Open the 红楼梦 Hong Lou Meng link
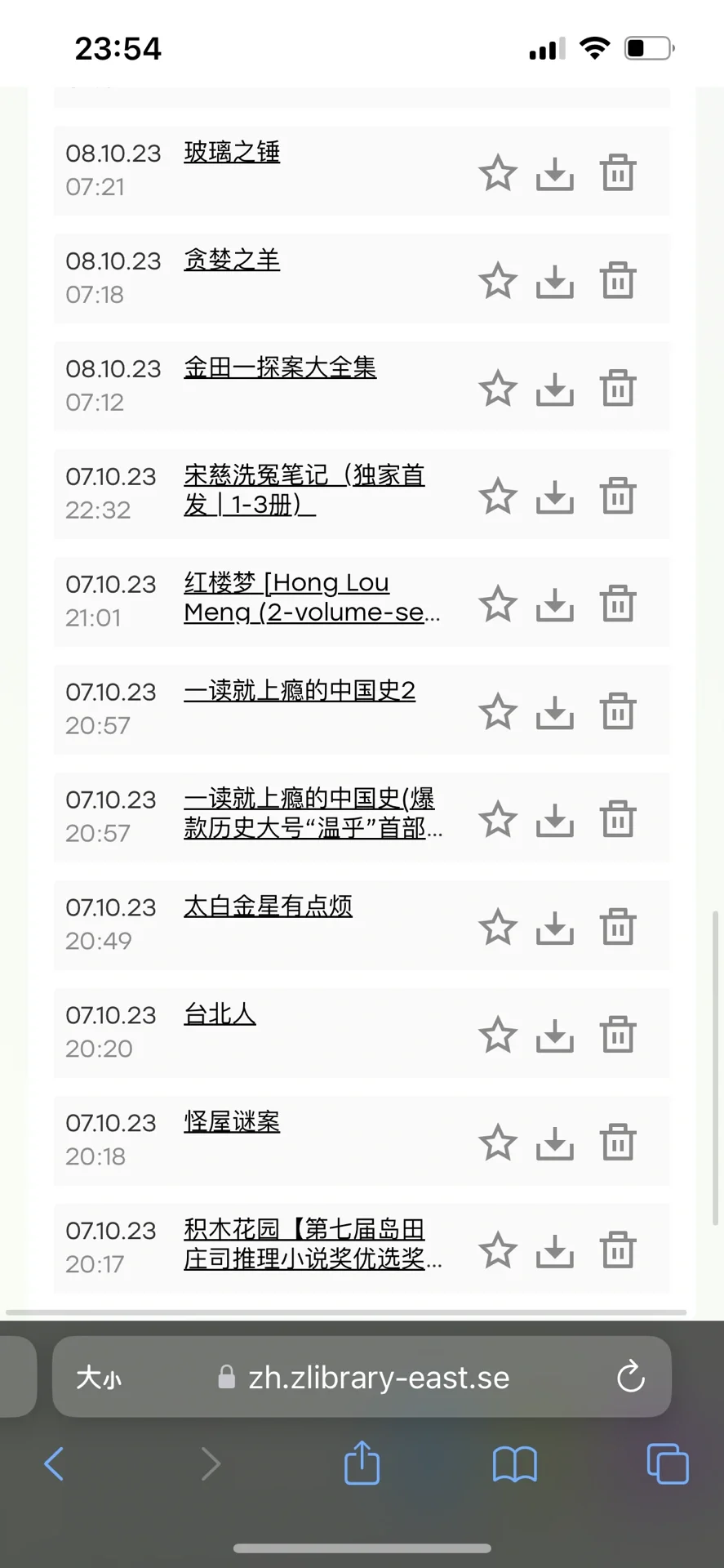724x1568 pixels. click(312, 597)
